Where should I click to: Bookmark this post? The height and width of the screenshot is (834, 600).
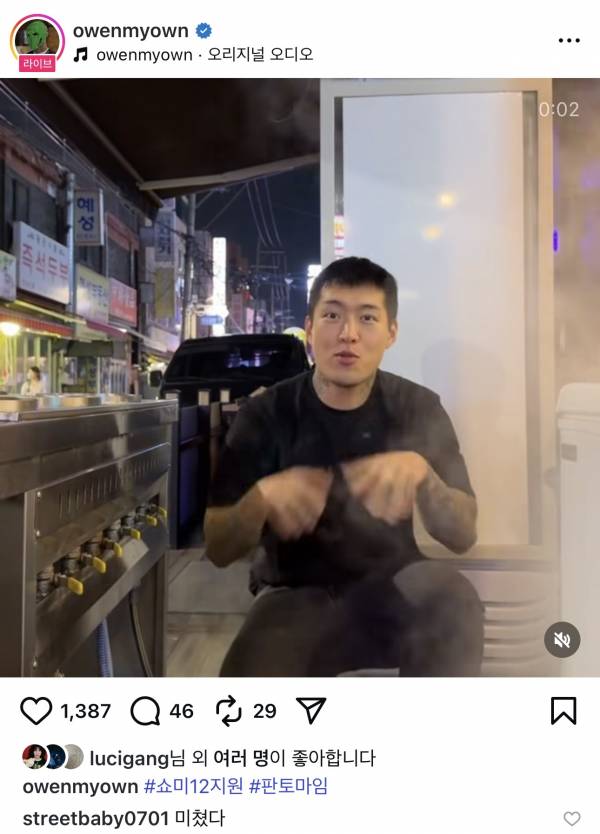pos(563,711)
